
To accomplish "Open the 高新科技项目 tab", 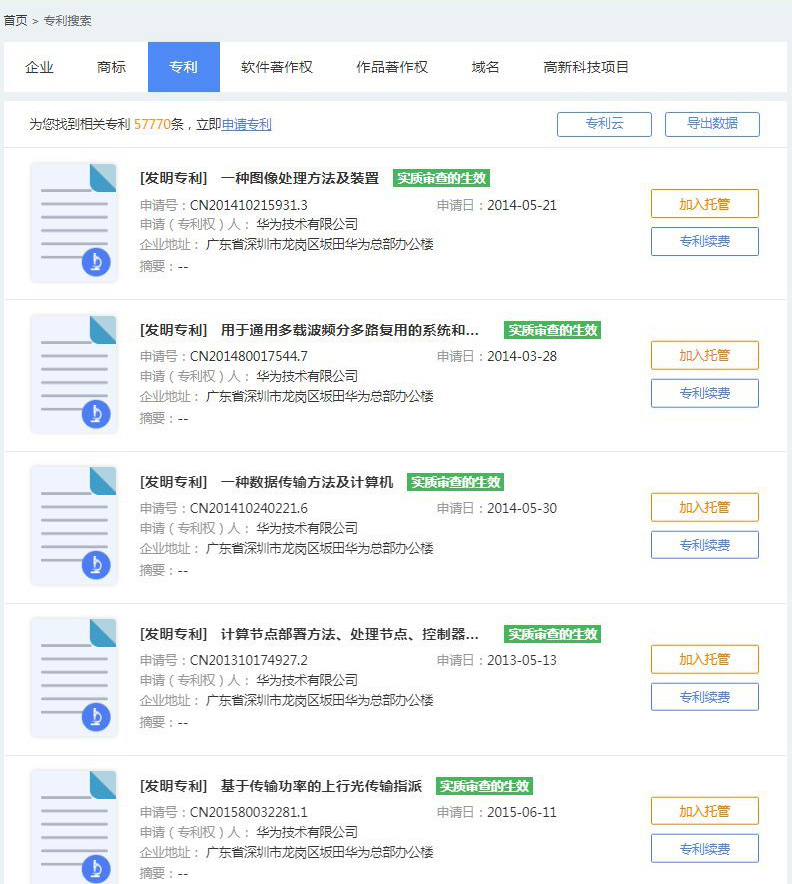I will click(586, 67).
